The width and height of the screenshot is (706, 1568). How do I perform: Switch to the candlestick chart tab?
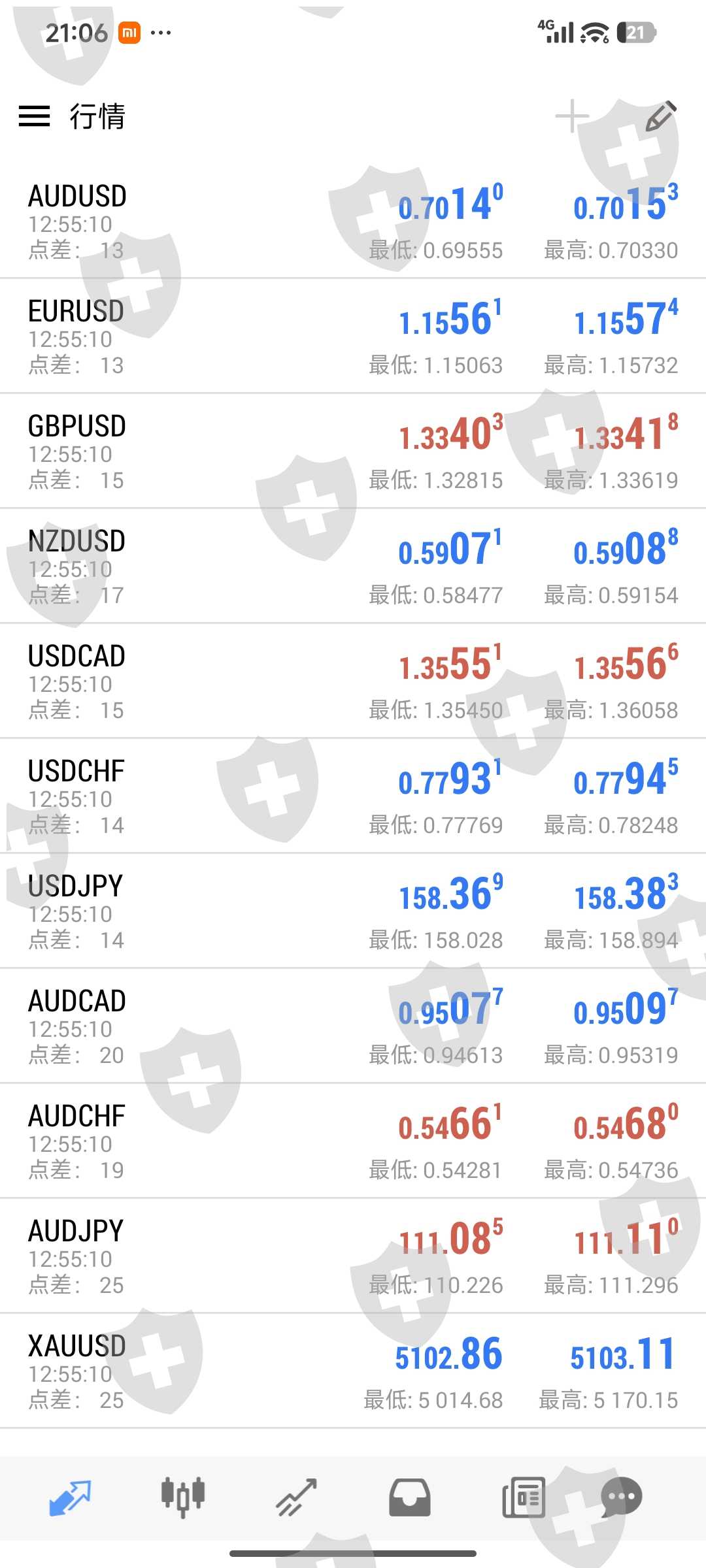(183, 1496)
